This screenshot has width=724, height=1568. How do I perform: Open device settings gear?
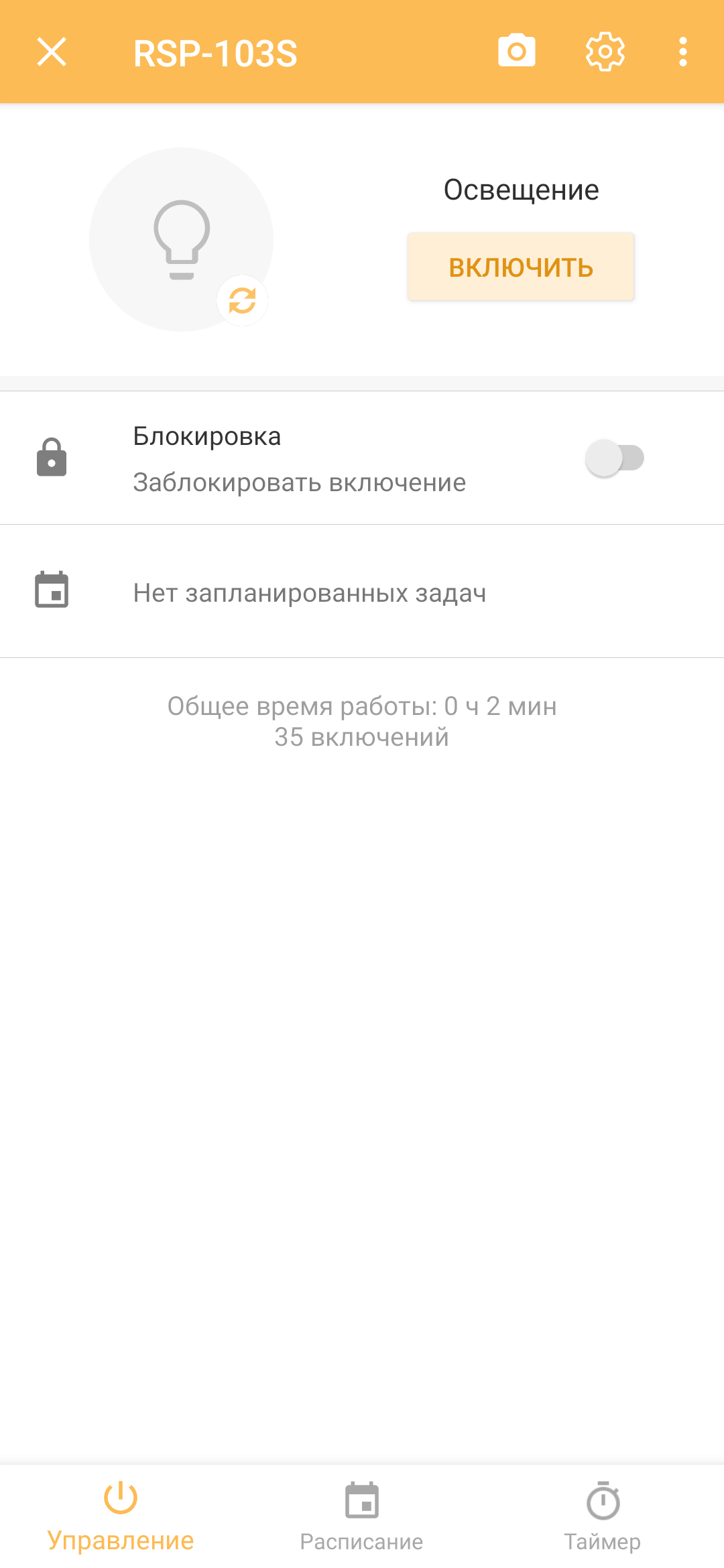[x=605, y=52]
